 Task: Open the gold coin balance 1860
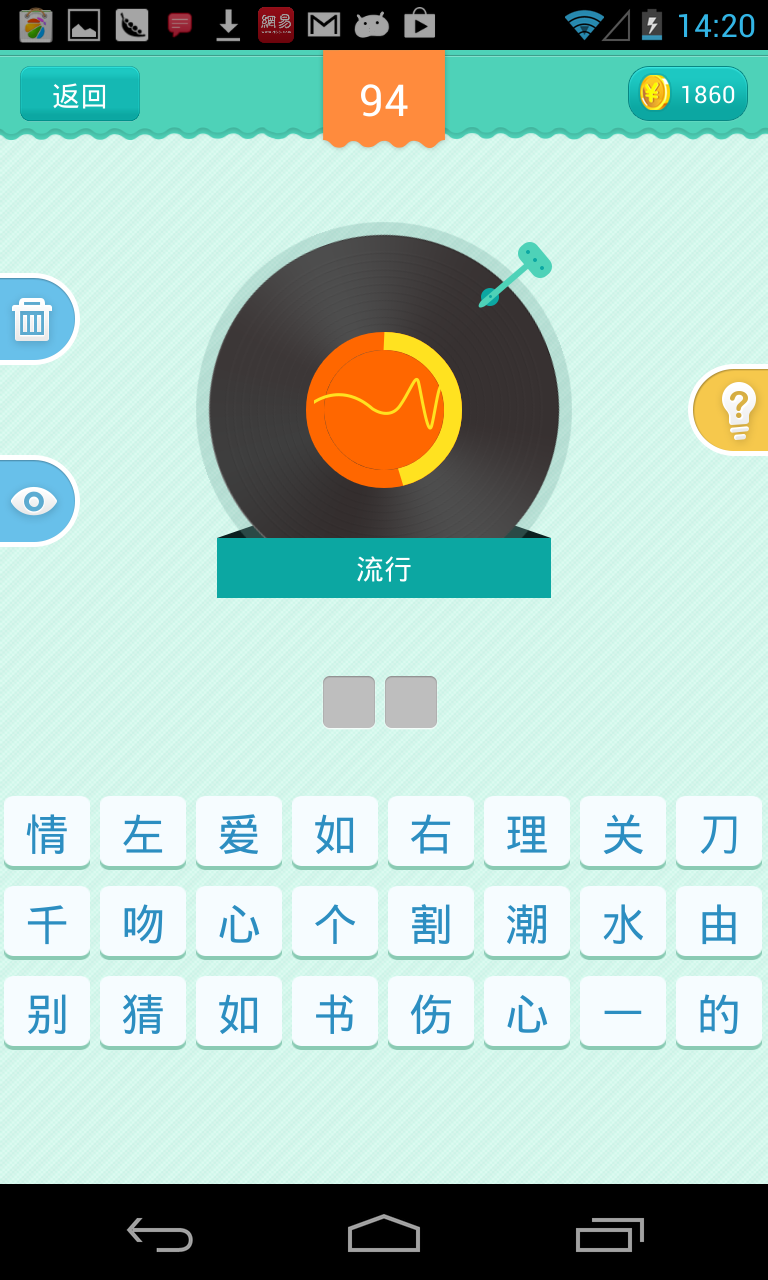click(x=688, y=94)
